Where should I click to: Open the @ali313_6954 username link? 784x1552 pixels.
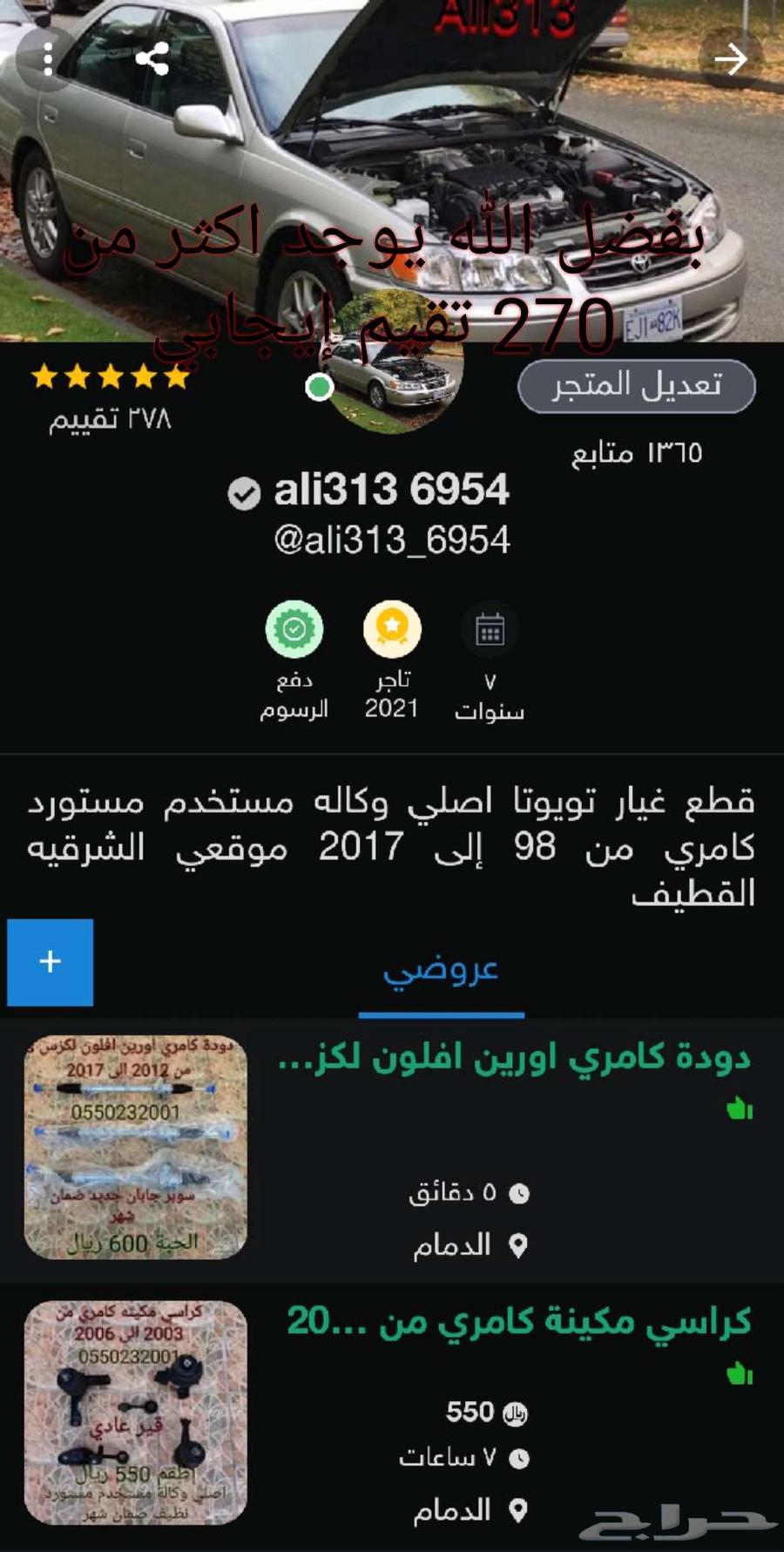(392, 540)
